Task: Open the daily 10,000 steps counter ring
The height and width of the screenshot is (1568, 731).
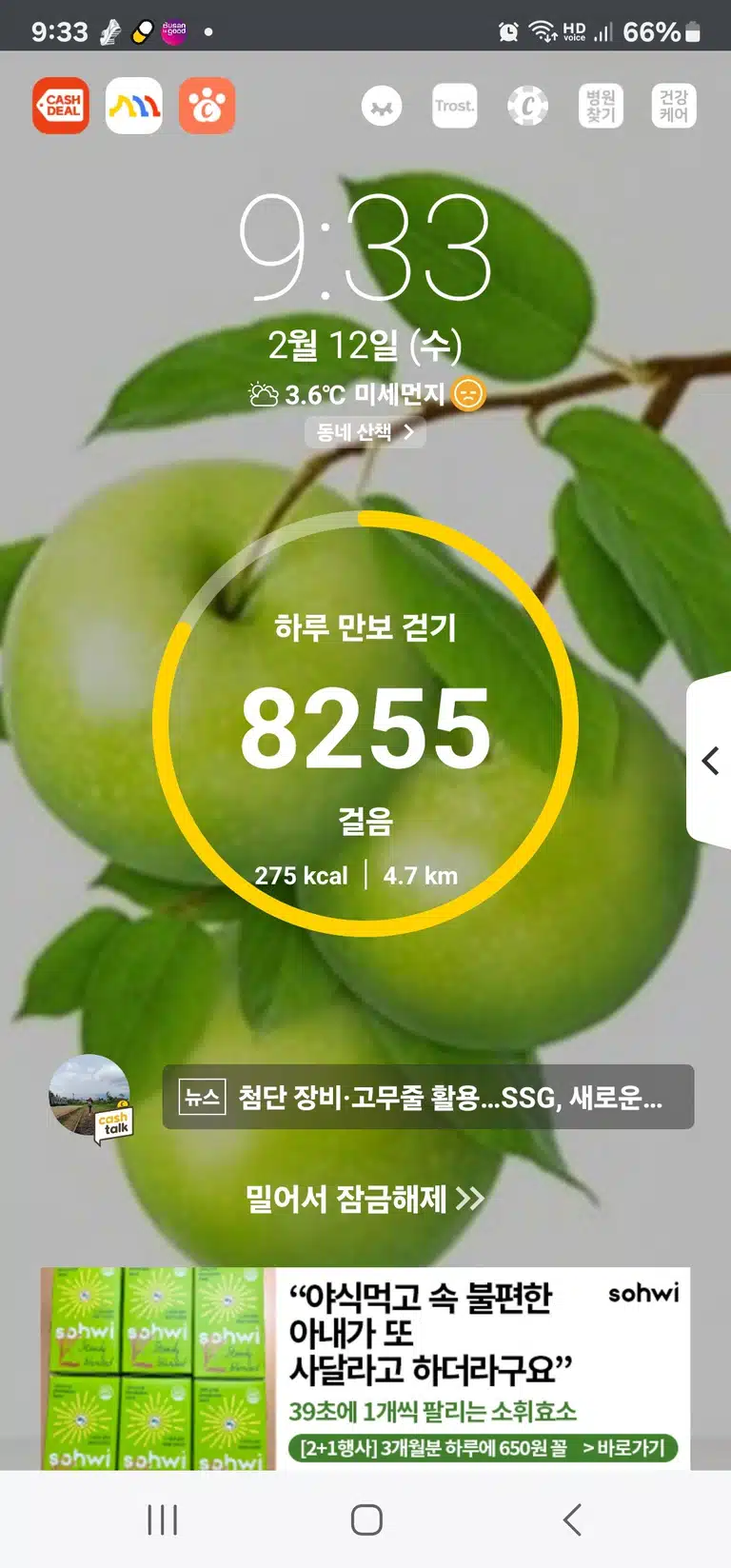Action: coord(365,724)
